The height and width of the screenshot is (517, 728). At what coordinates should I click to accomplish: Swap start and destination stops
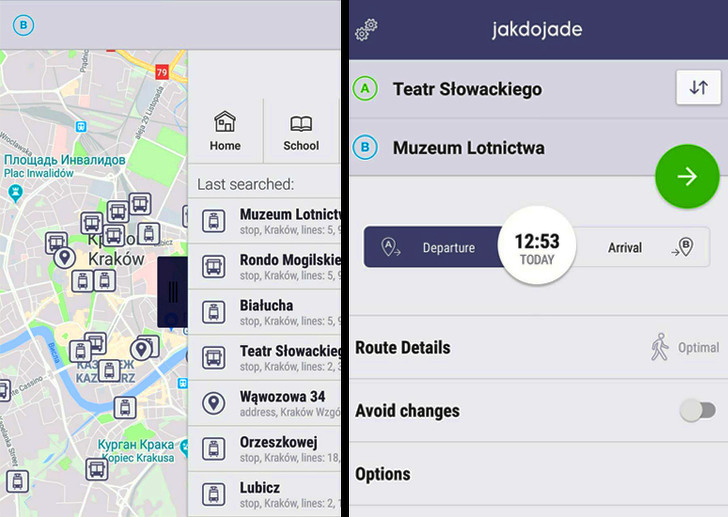click(698, 88)
